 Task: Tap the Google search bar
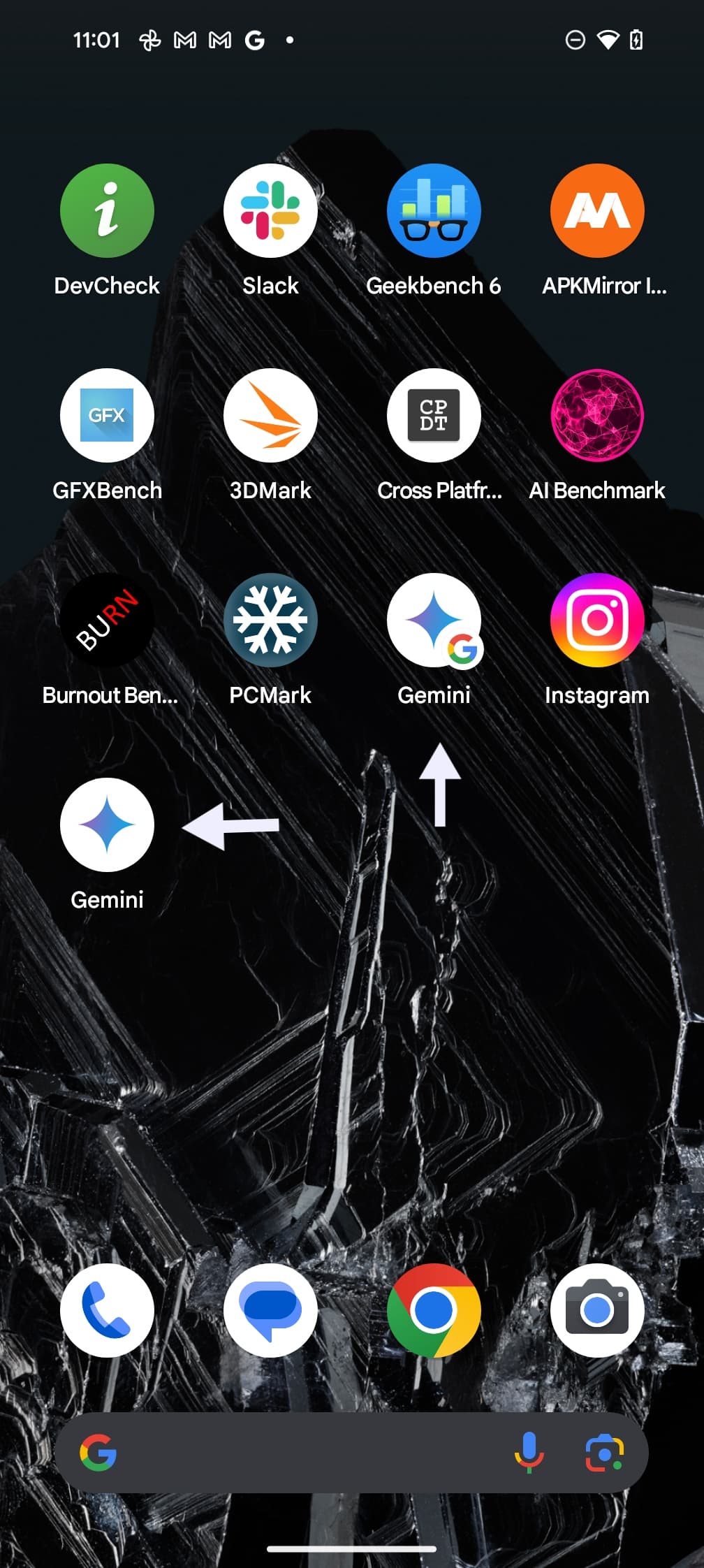click(x=307, y=1453)
